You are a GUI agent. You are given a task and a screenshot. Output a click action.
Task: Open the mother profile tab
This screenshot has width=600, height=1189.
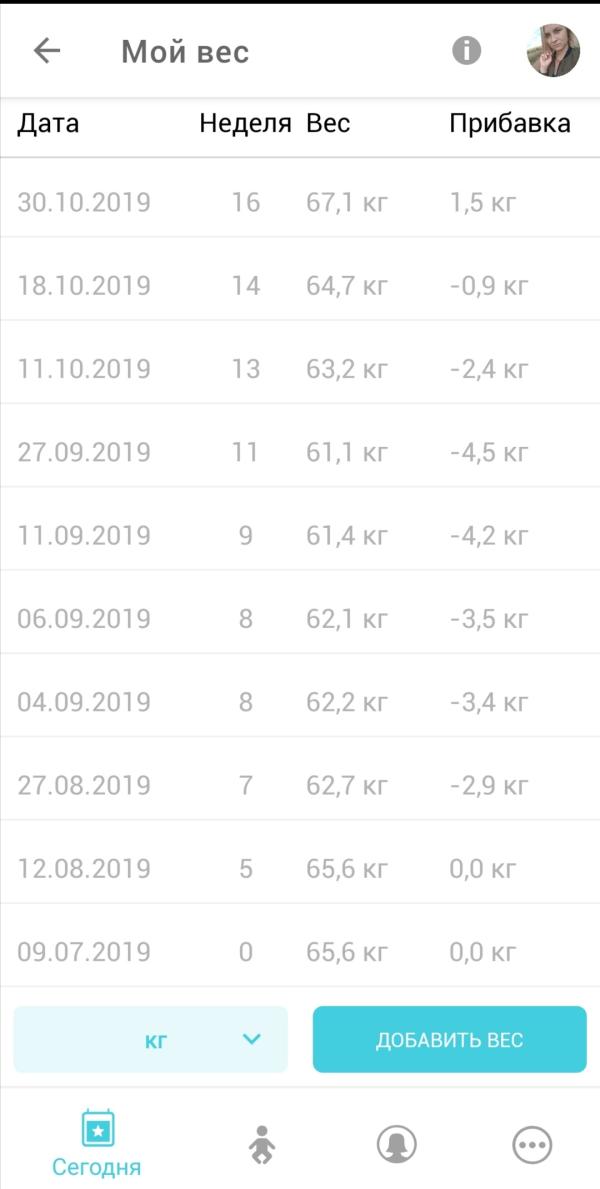[396, 1144]
